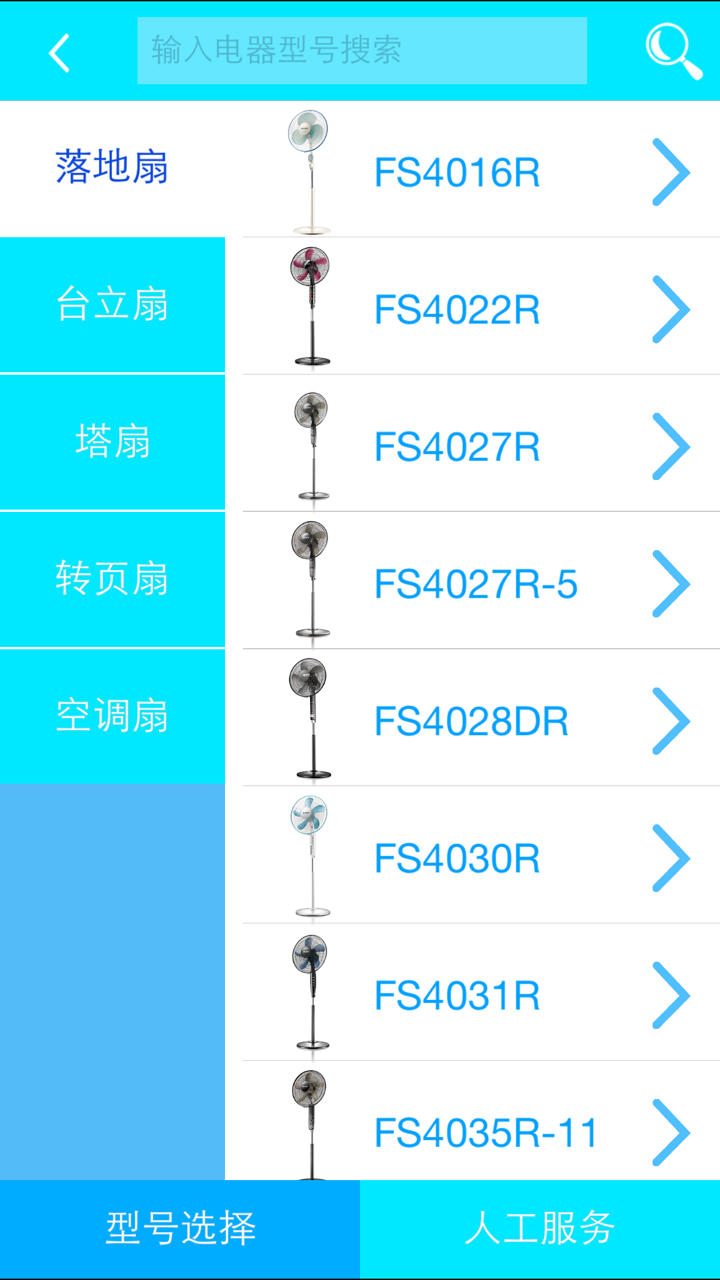Screen dimensions: 720x1280
Task: Open the 人工服务 tab at bottom
Action: pos(540,1230)
